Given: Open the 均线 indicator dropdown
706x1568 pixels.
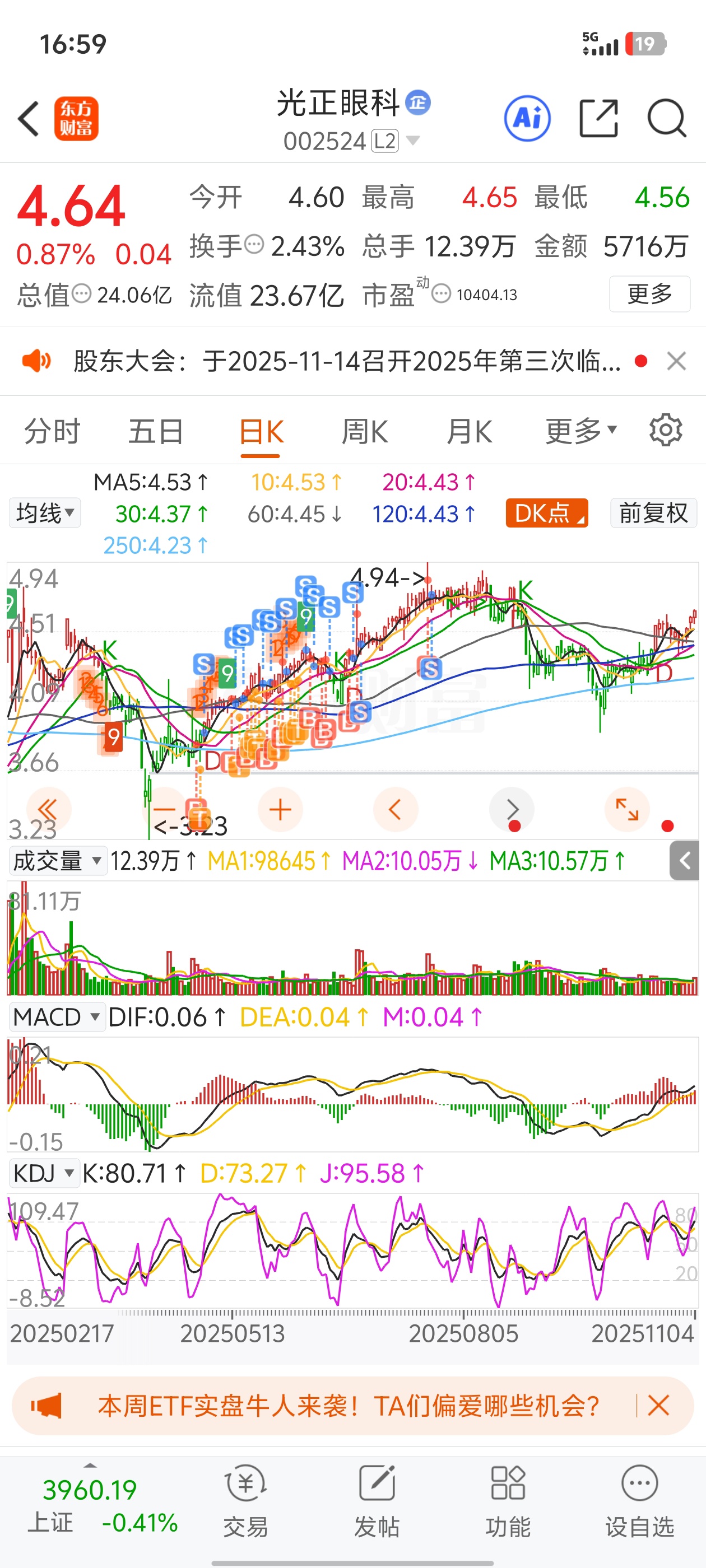Looking at the screenshot, I should click(45, 513).
